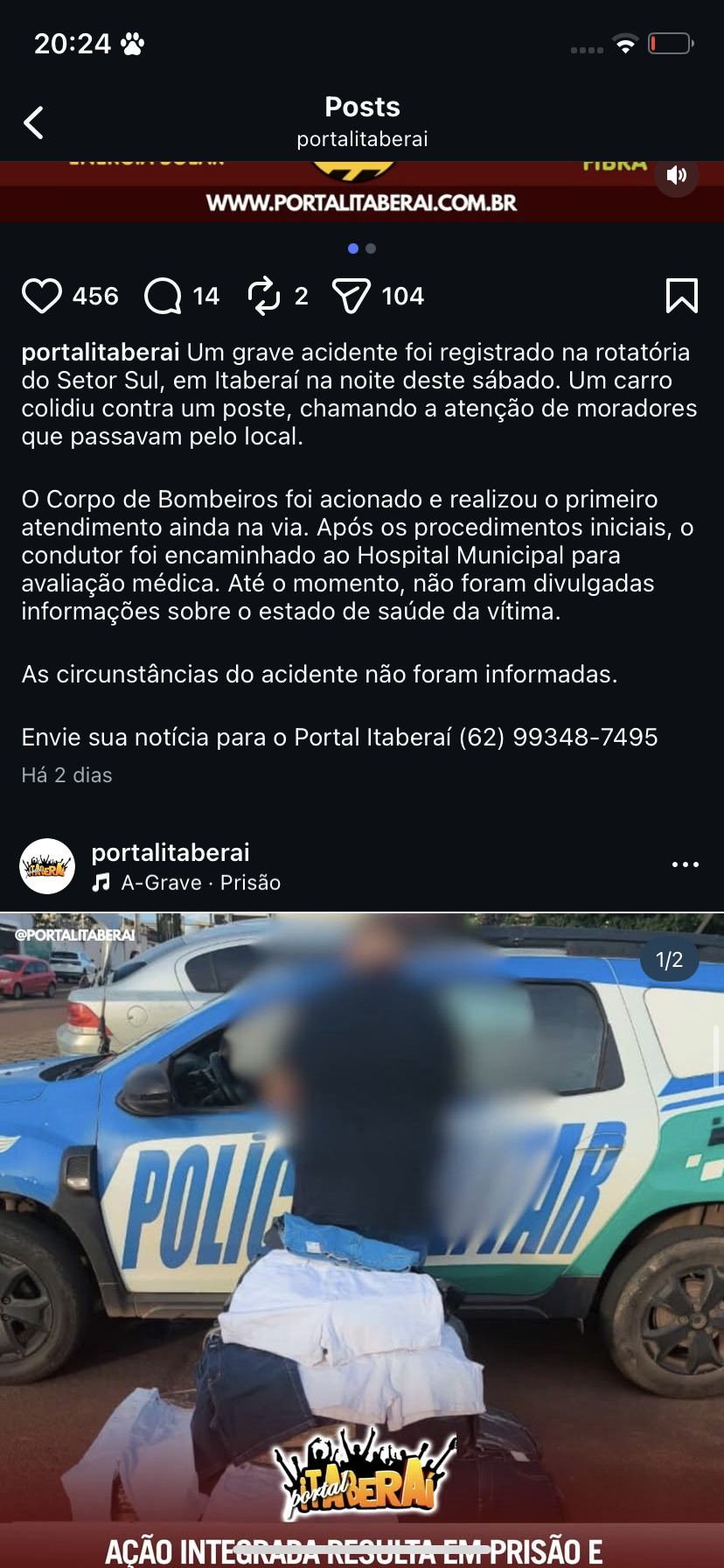Open the audio A-Grave · Prisão

[200, 883]
